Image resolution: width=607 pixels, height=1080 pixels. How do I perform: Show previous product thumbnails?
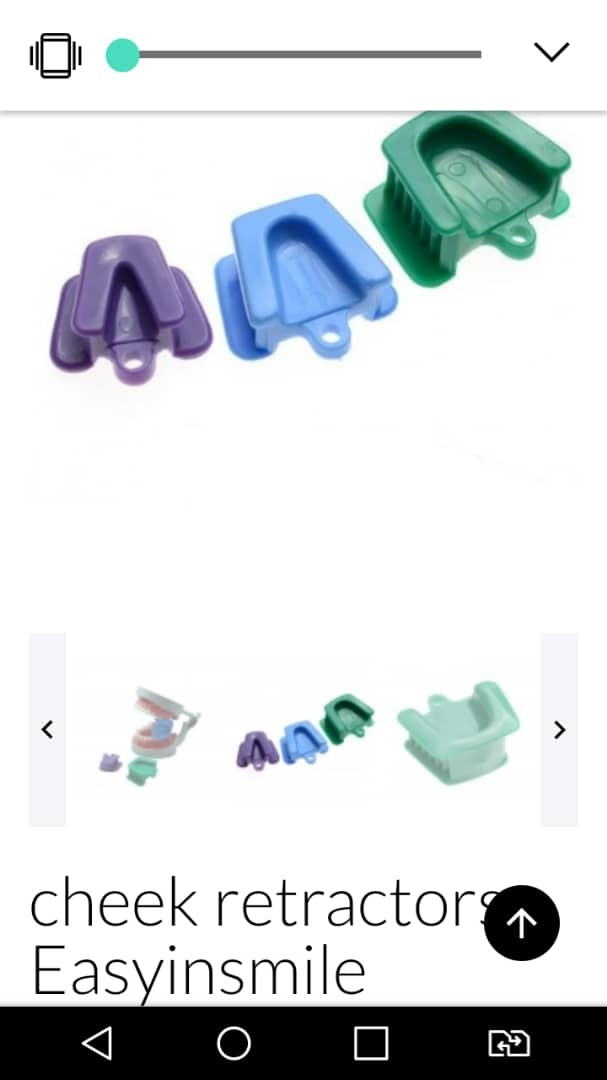48,729
